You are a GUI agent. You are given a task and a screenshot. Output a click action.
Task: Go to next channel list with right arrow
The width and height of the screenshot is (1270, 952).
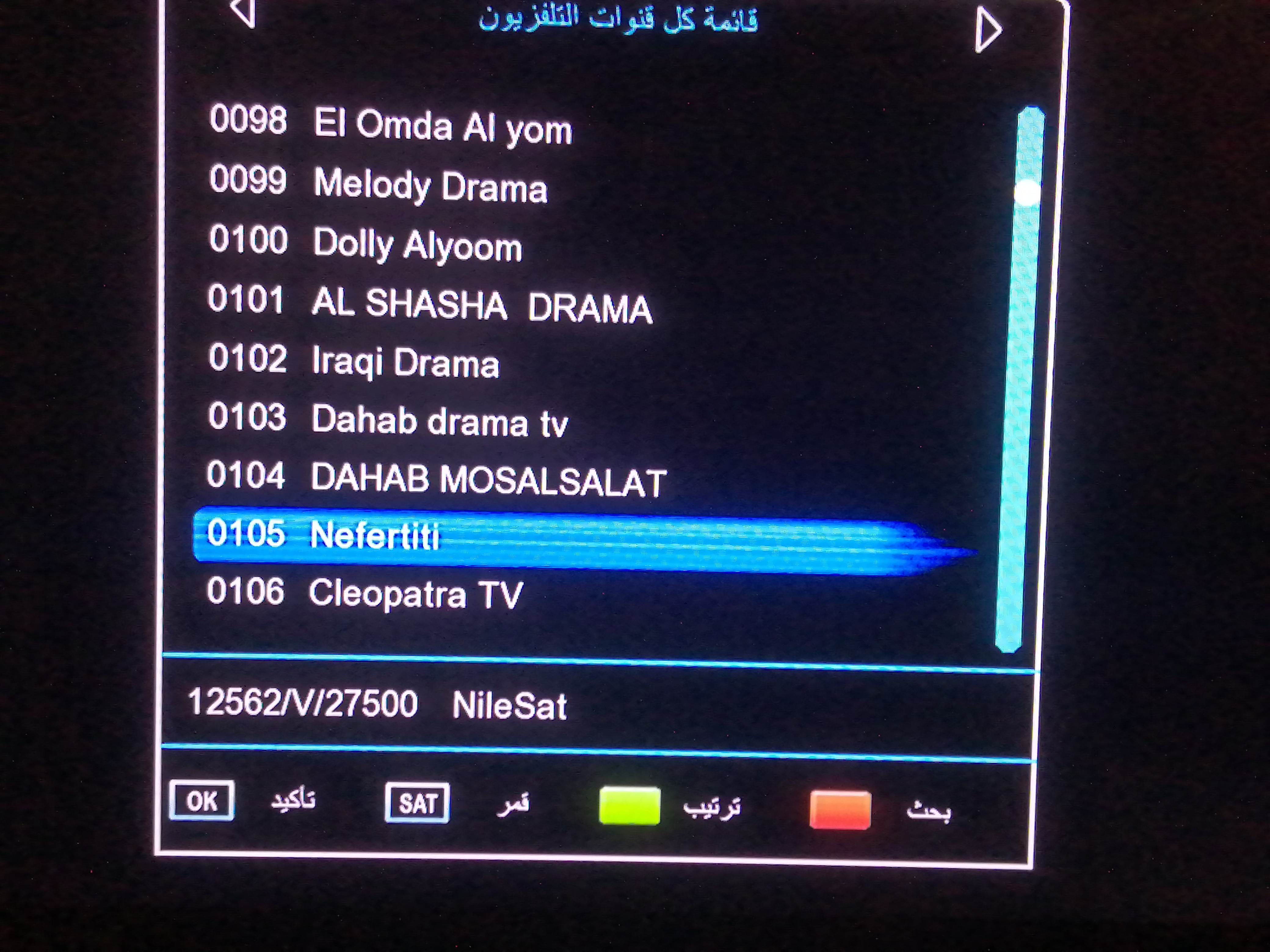[987, 31]
